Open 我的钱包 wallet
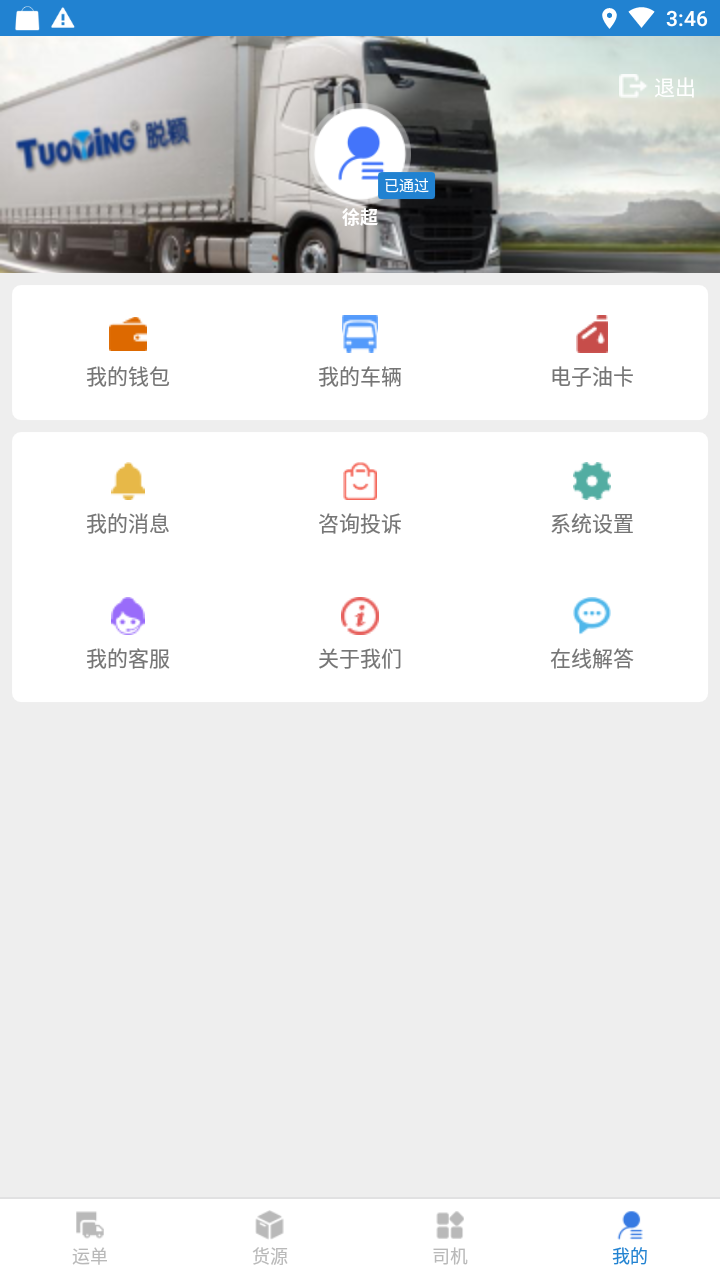The image size is (720, 1280). click(x=128, y=352)
